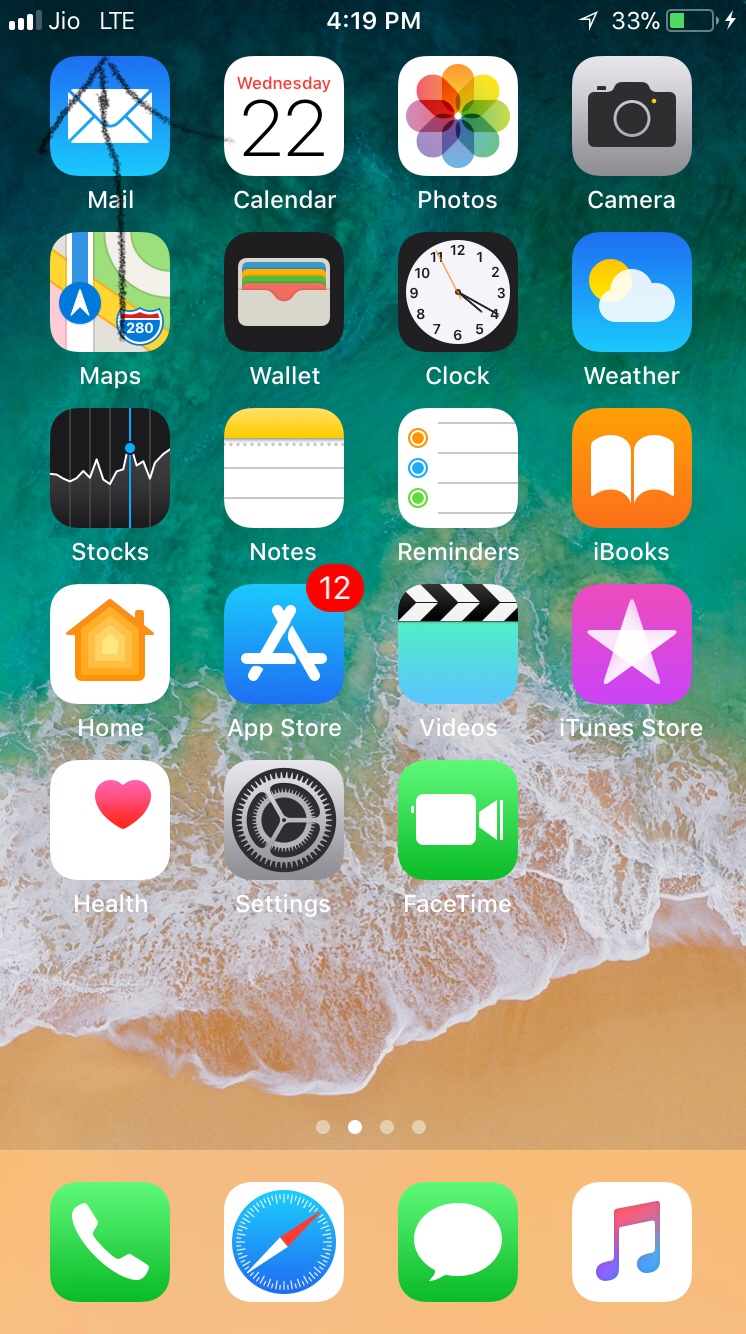Open the Mail app
Viewport: 746px width, 1334px height.
tap(110, 116)
